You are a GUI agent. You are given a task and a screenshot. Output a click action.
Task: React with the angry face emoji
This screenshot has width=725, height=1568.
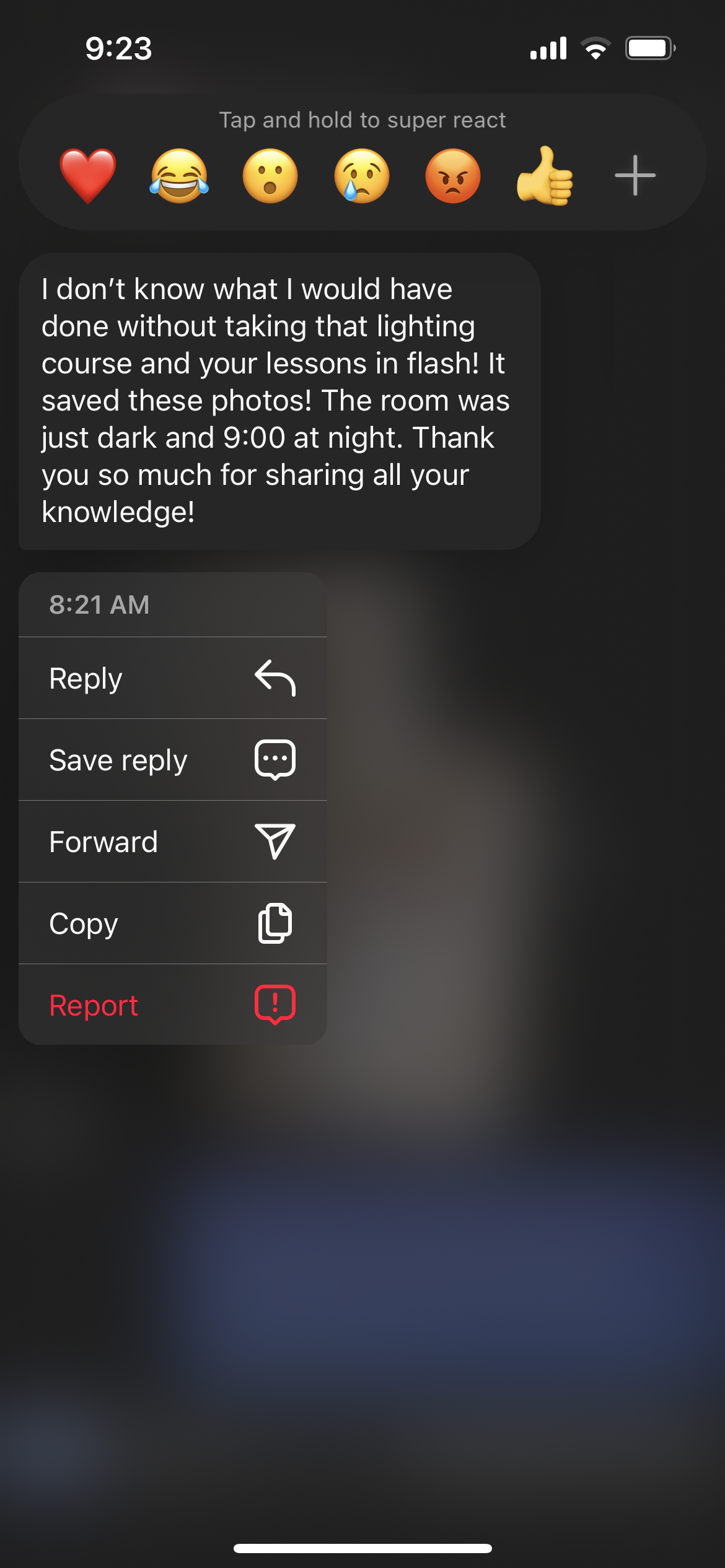click(x=453, y=176)
